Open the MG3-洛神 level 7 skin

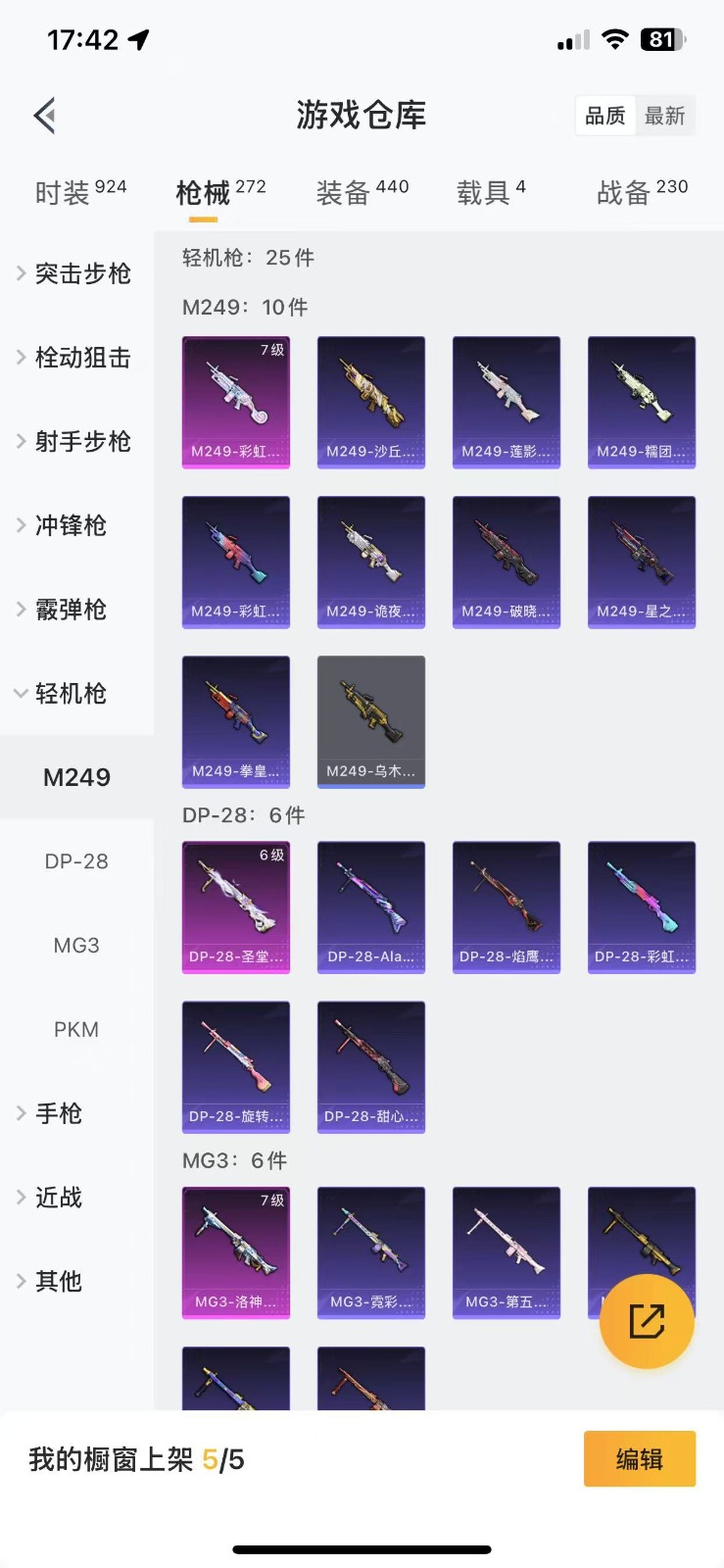click(236, 1252)
